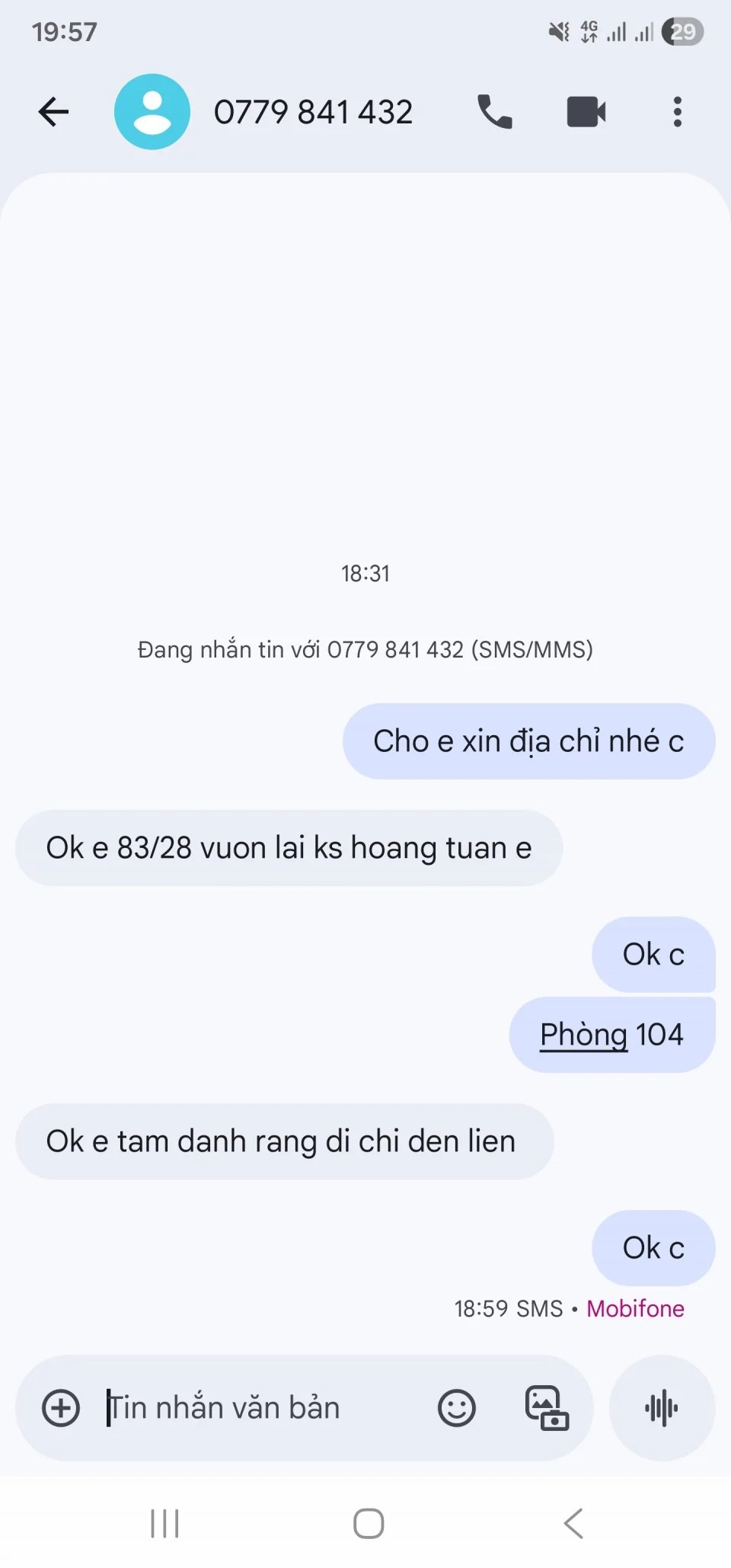The height and width of the screenshot is (1568, 731).
Task: Open the emoji picker
Action: point(456,1408)
